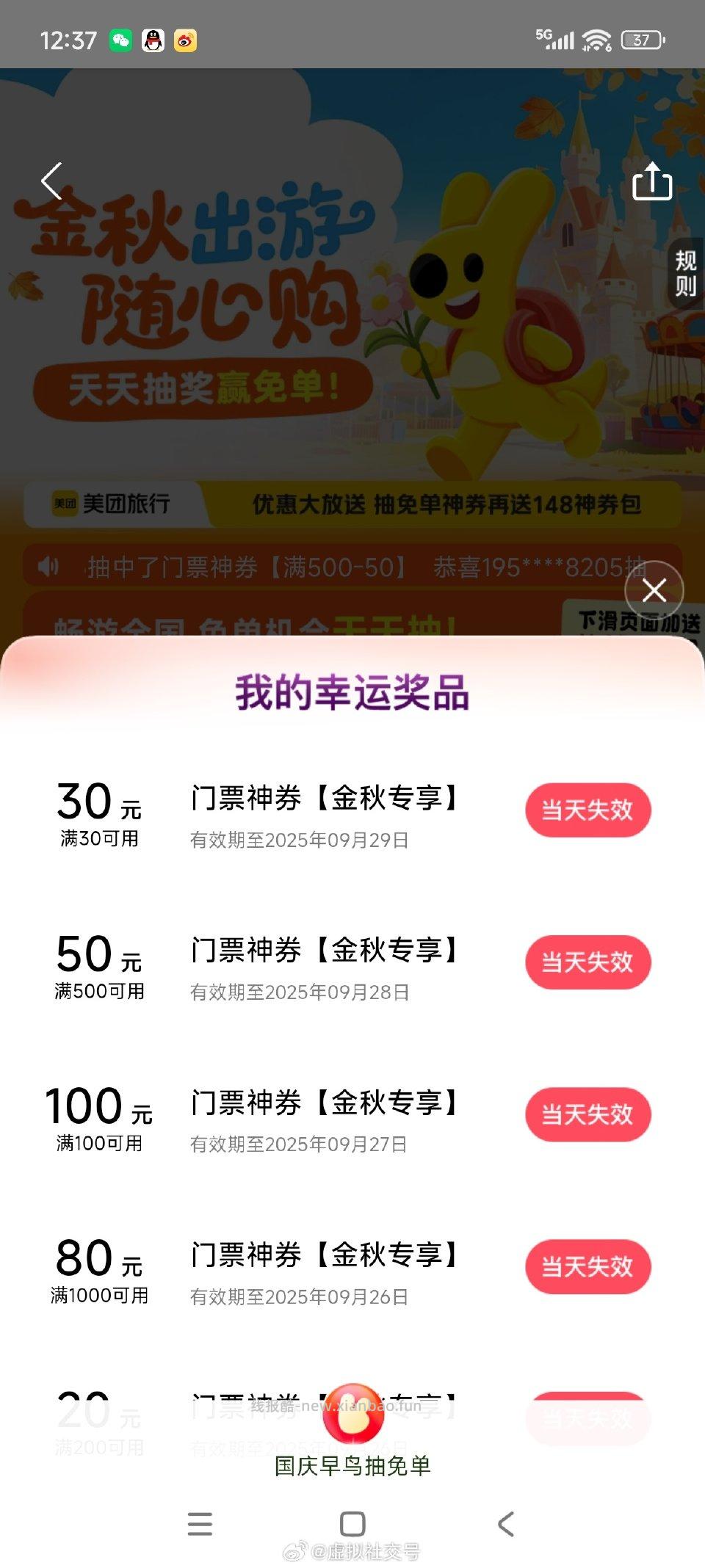Tap the QQ penguin icon in the status bar
This screenshot has height=1568, width=705.
(153, 40)
